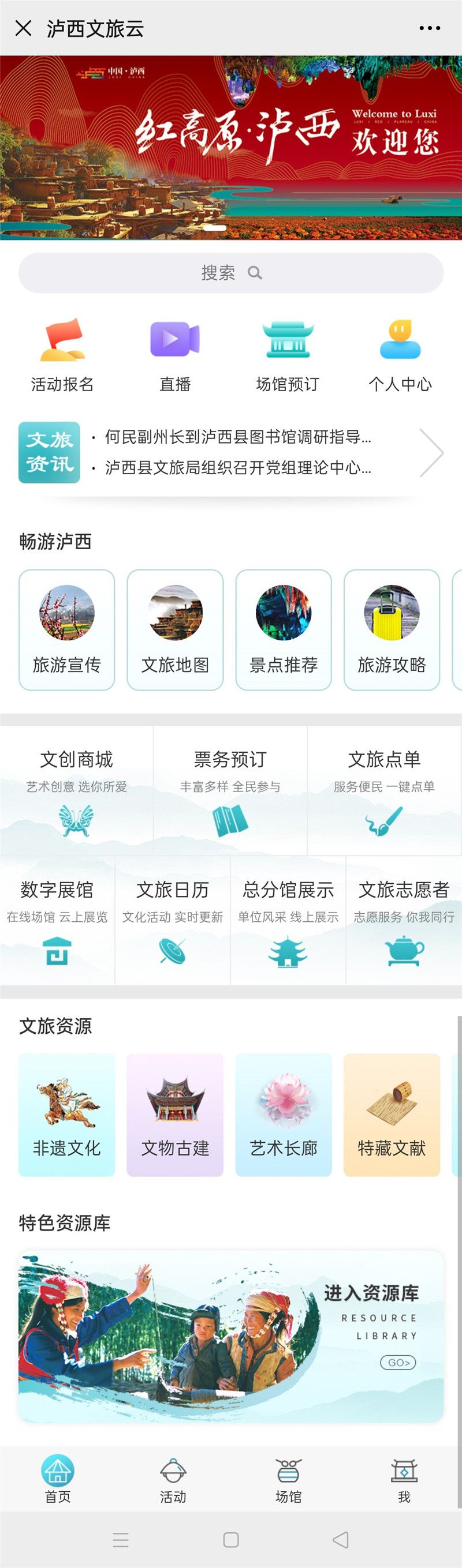Enter the 文创商城 shop
Image resolution: width=462 pixels, height=1568 pixels.
click(x=77, y=789)
